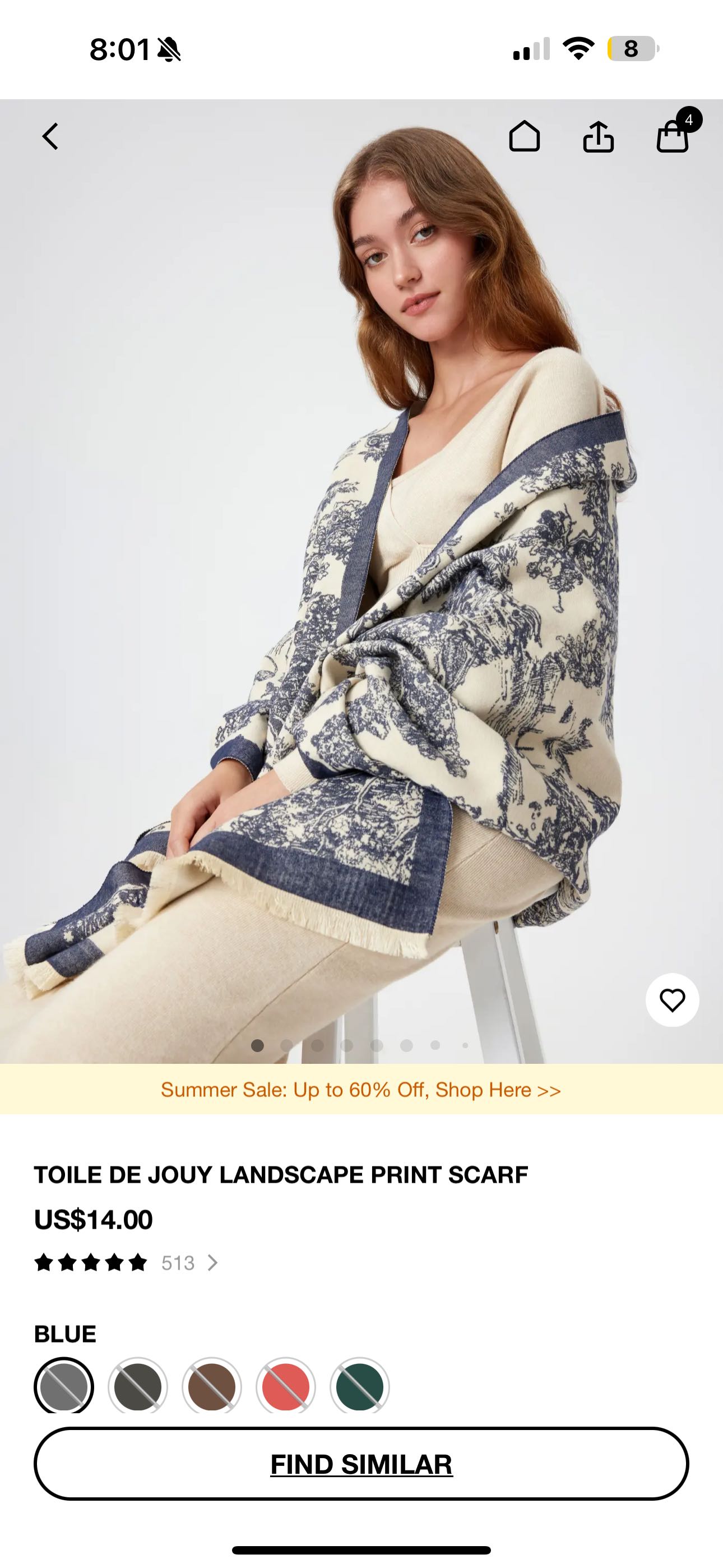The height and width of the screenshot is (1568, 723).
Task: Open the shopping bag with 4 items
Action: (673, 136)
